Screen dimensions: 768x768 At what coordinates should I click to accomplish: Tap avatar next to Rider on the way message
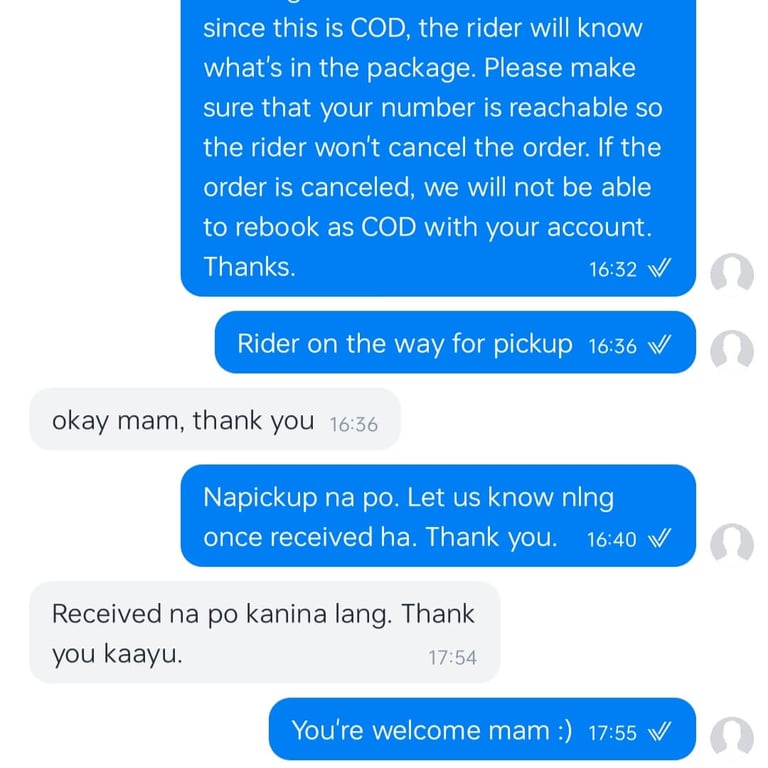[x=732, y=350]
